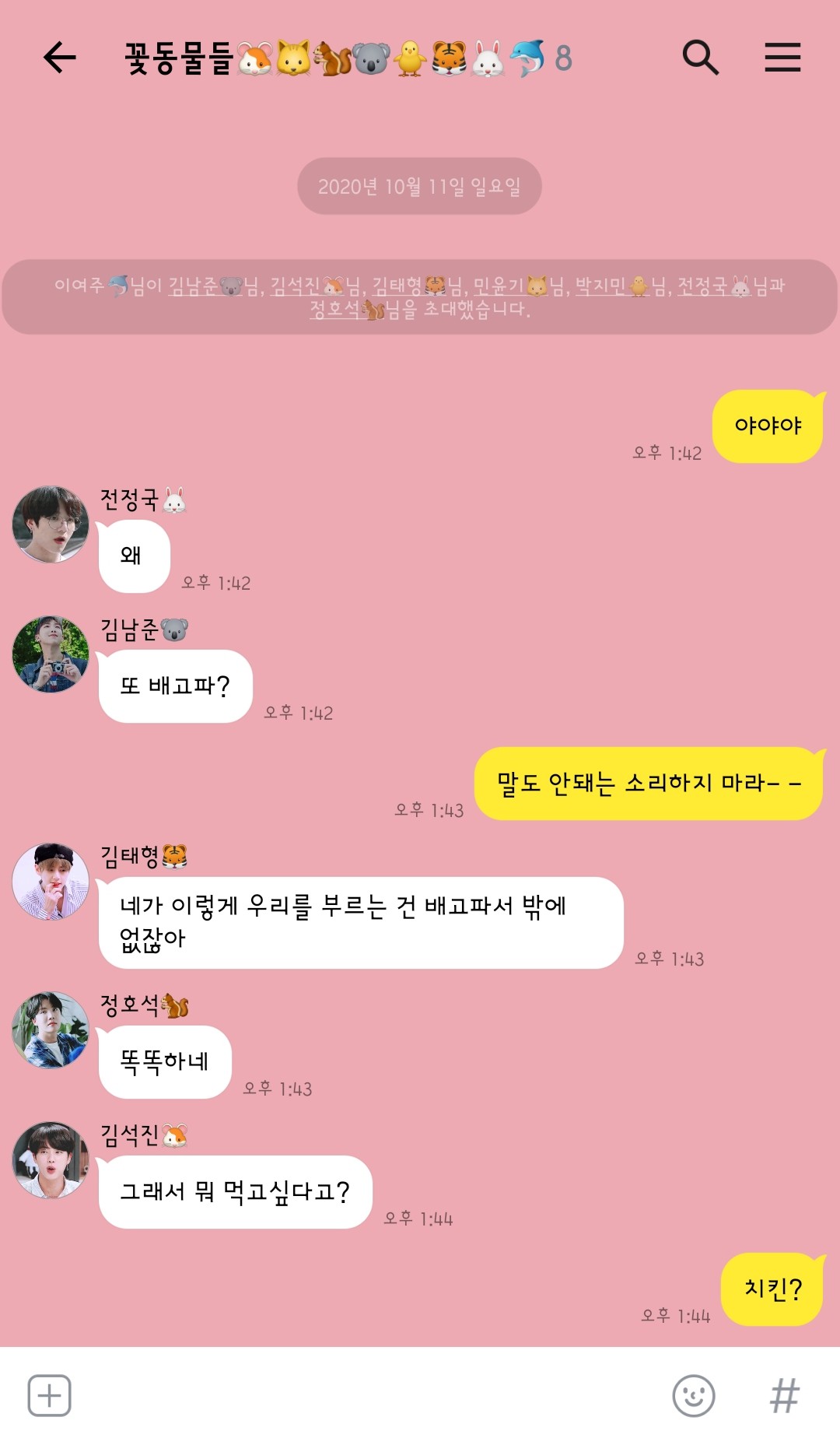
Task: Search within this chat
Action: (700, 58)
